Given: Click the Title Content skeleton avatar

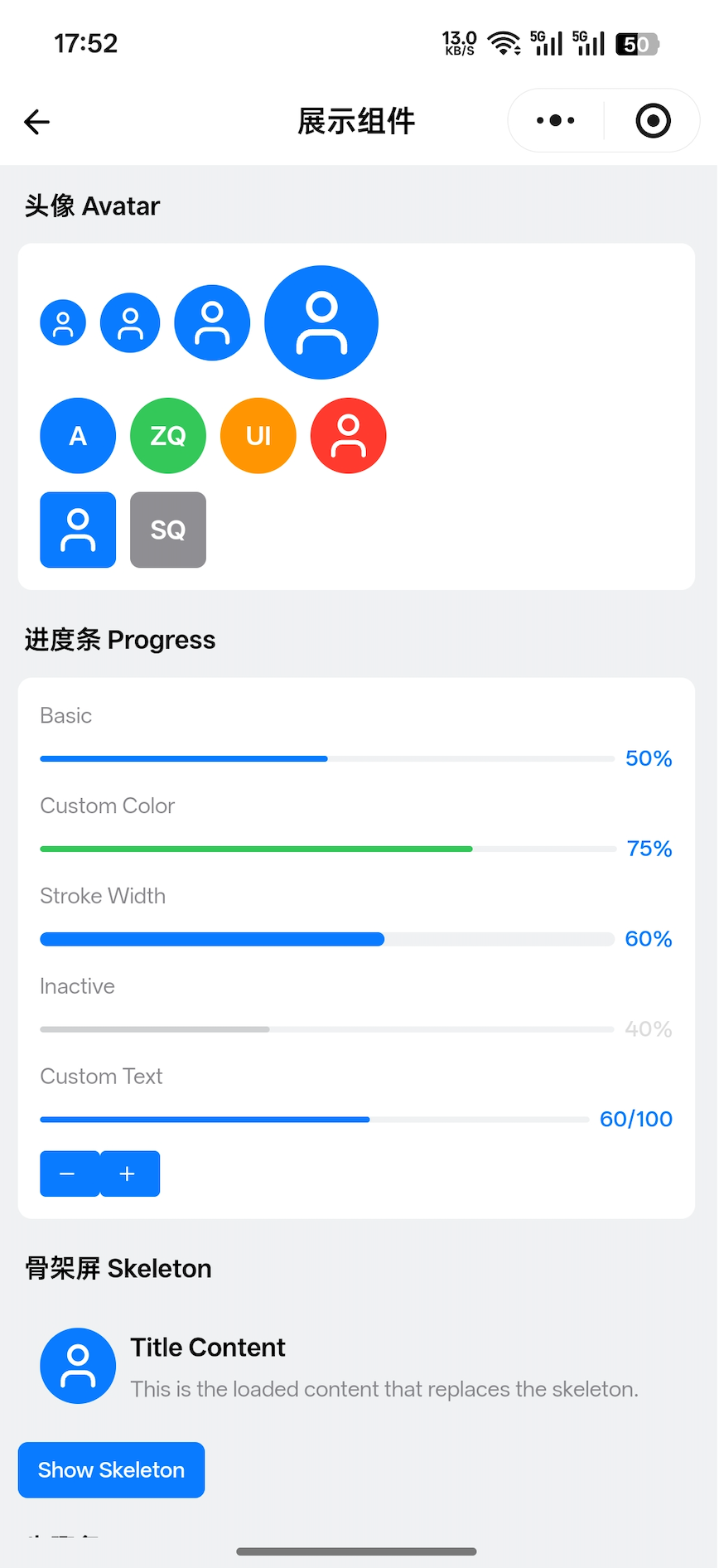Looking at the screenshot, I should [77, 1366].
